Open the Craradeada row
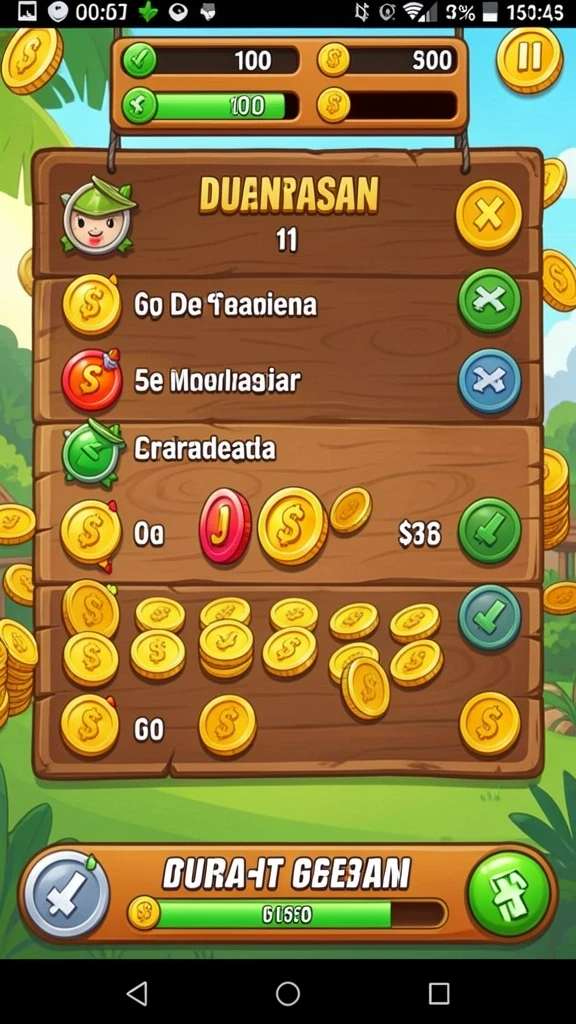Image resolution: width=576 pixels, height=1024 pixels. coord(287,451)
